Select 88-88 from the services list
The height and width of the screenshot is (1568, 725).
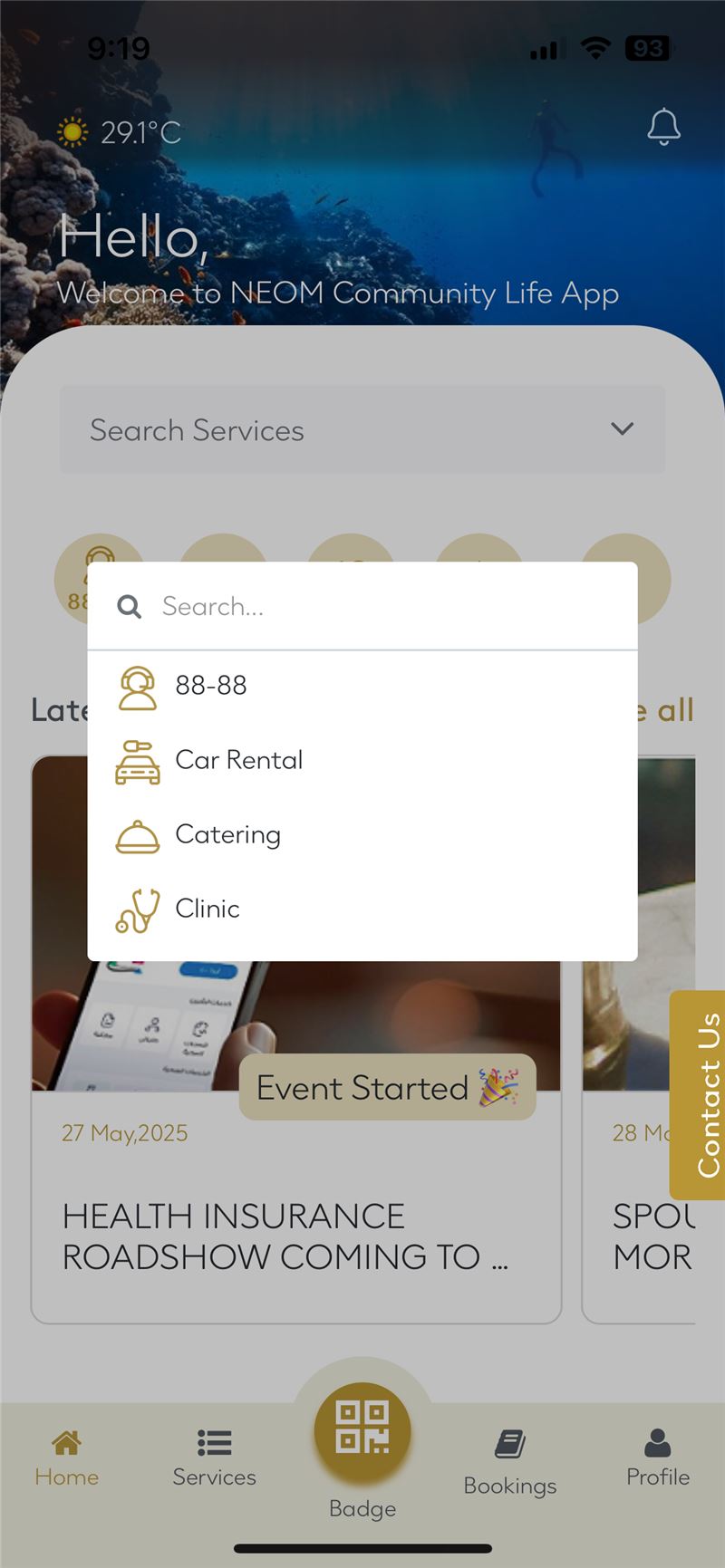click(x=362, y=686)
